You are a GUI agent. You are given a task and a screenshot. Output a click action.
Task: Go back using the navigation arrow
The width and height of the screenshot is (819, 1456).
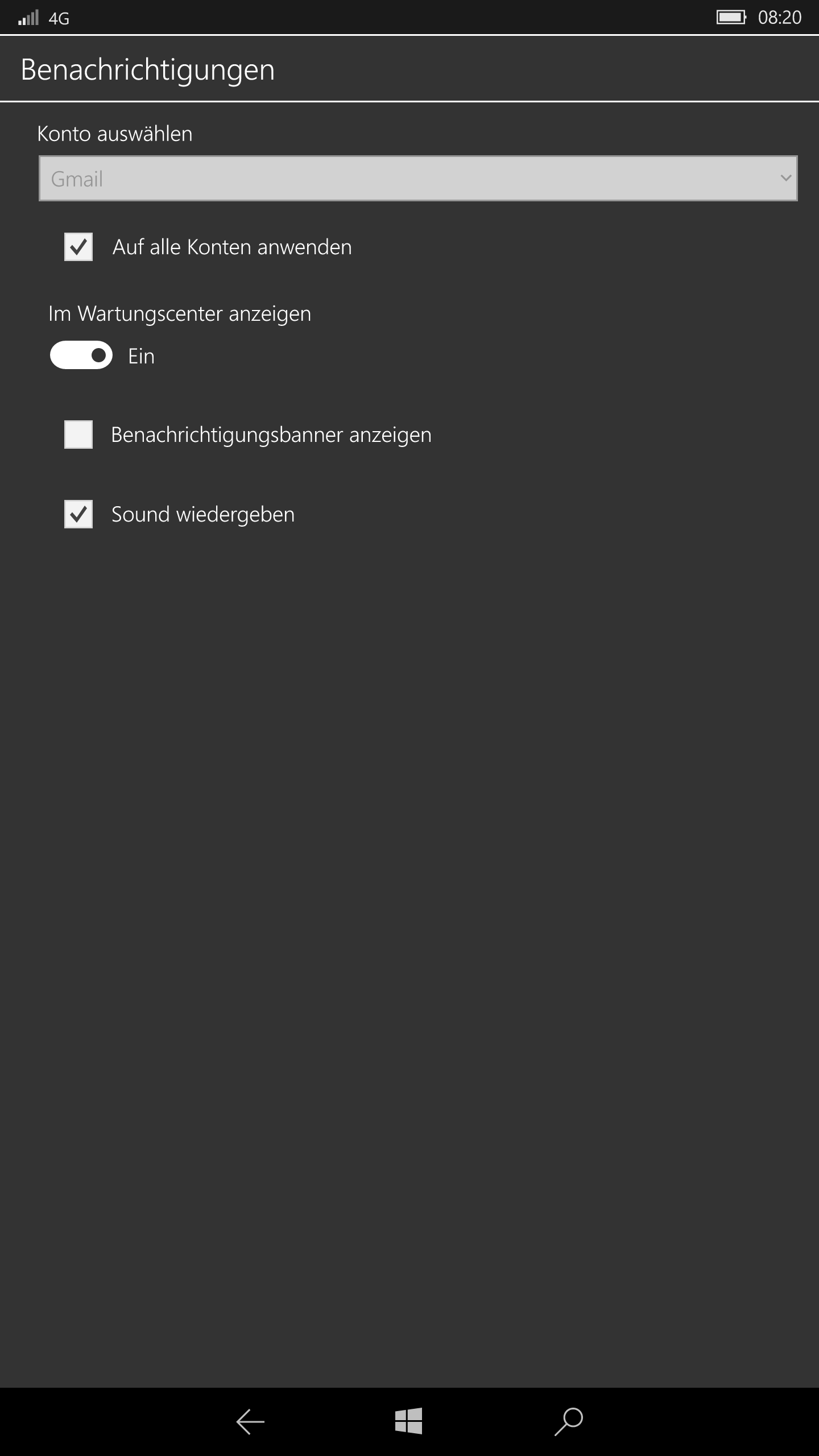tap(250, 1422)
